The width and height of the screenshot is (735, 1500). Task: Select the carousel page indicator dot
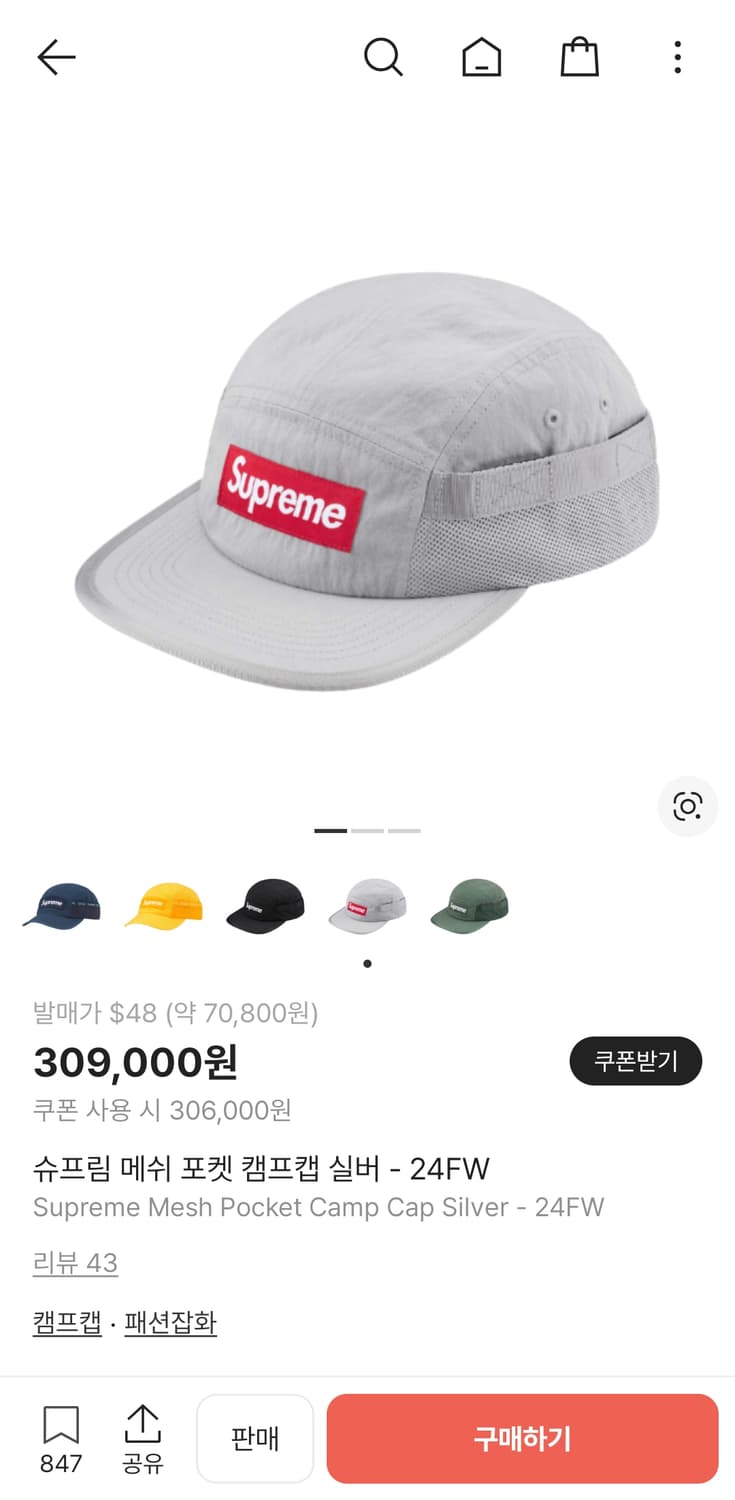coord(367,963)
